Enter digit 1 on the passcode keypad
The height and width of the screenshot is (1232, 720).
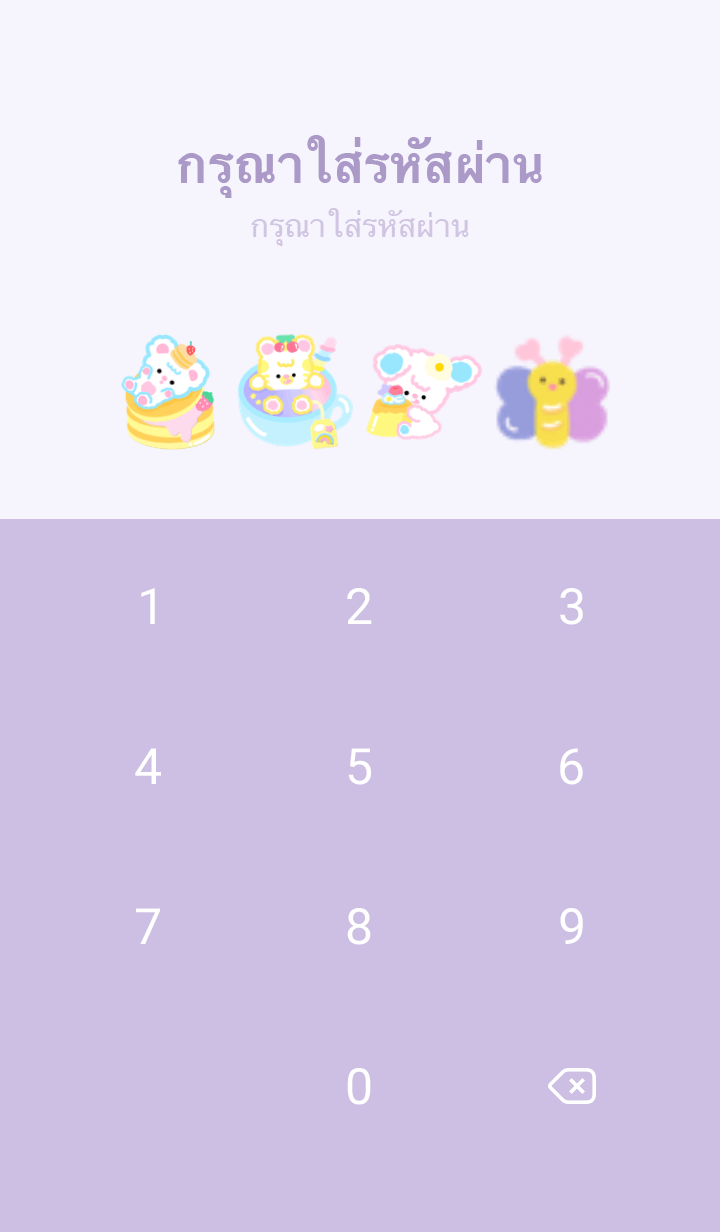149,607
